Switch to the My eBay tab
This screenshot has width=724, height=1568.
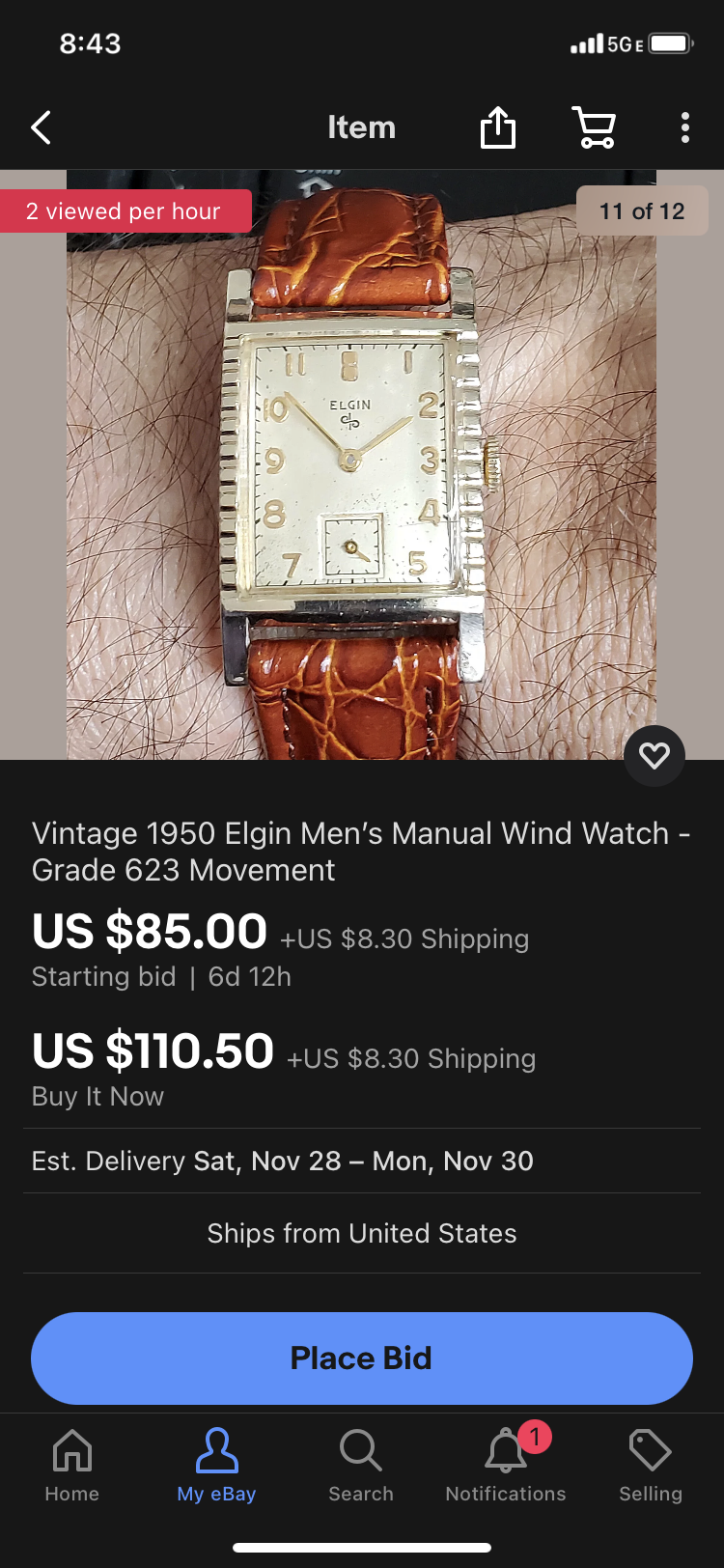[216, 1465]
